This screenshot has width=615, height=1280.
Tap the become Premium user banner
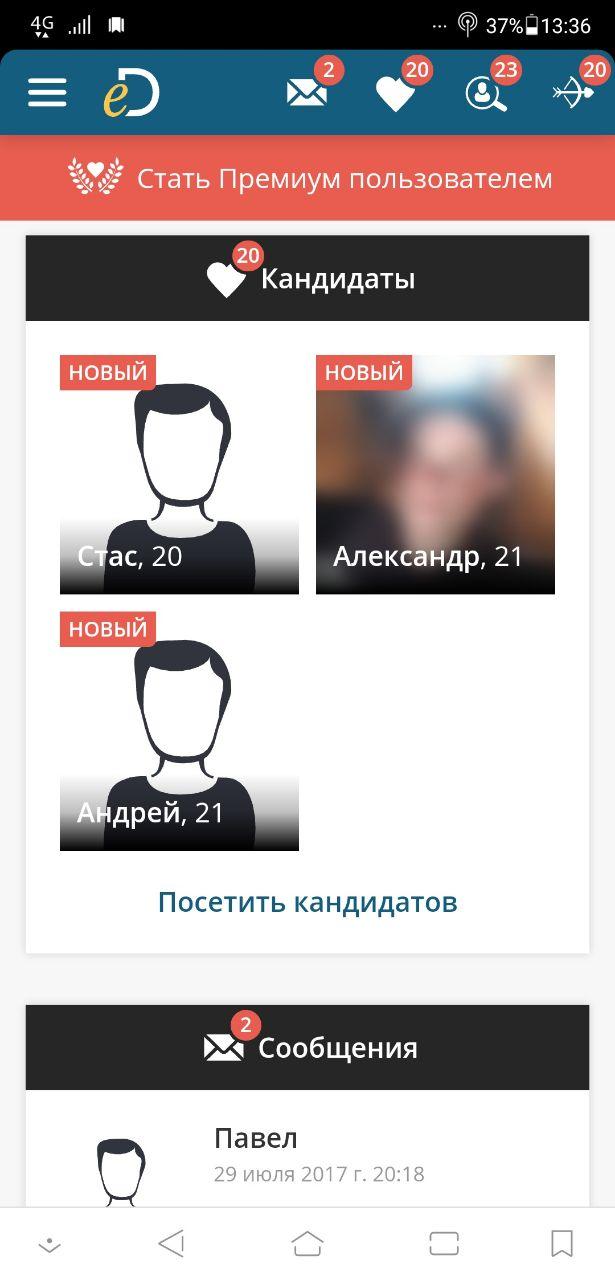(308, 178)
